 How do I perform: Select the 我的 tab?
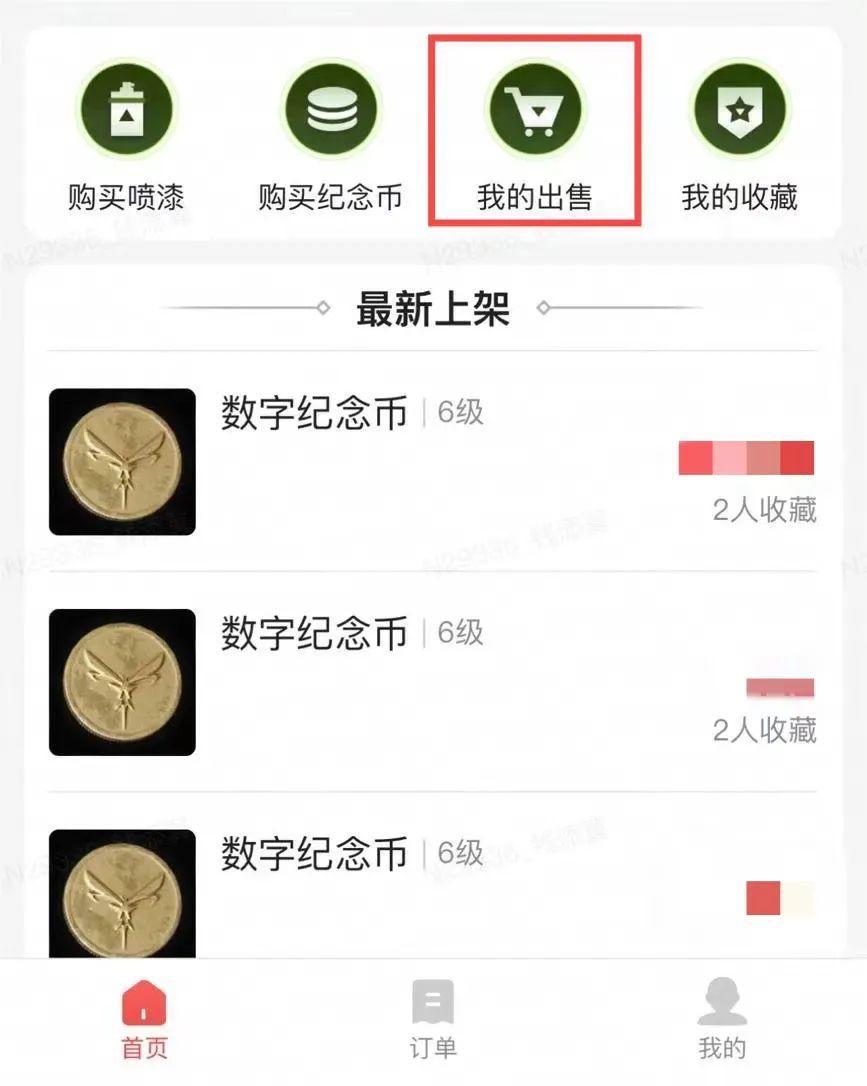click(722, 1048)
